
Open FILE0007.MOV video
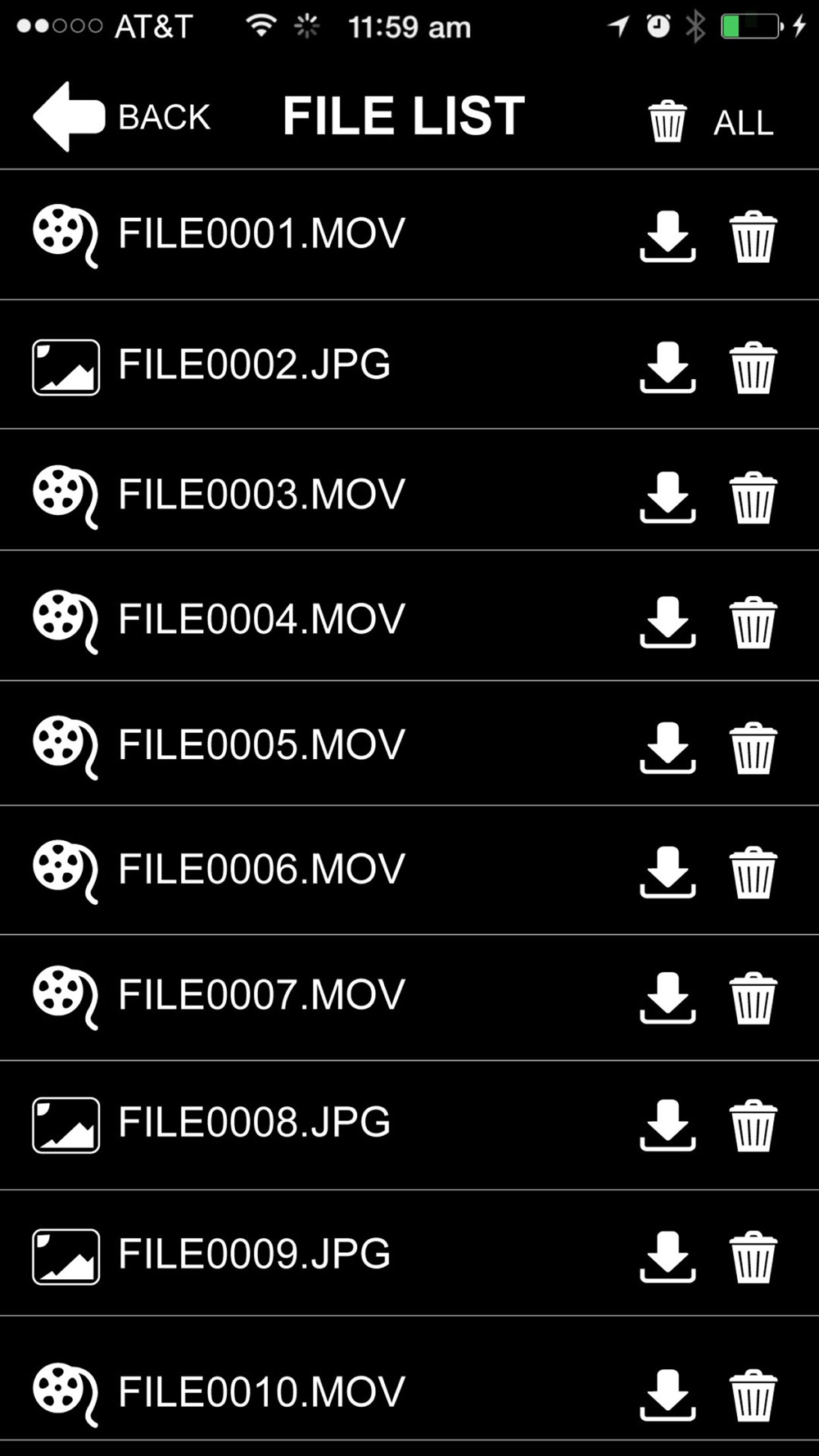tap(260, 995)
